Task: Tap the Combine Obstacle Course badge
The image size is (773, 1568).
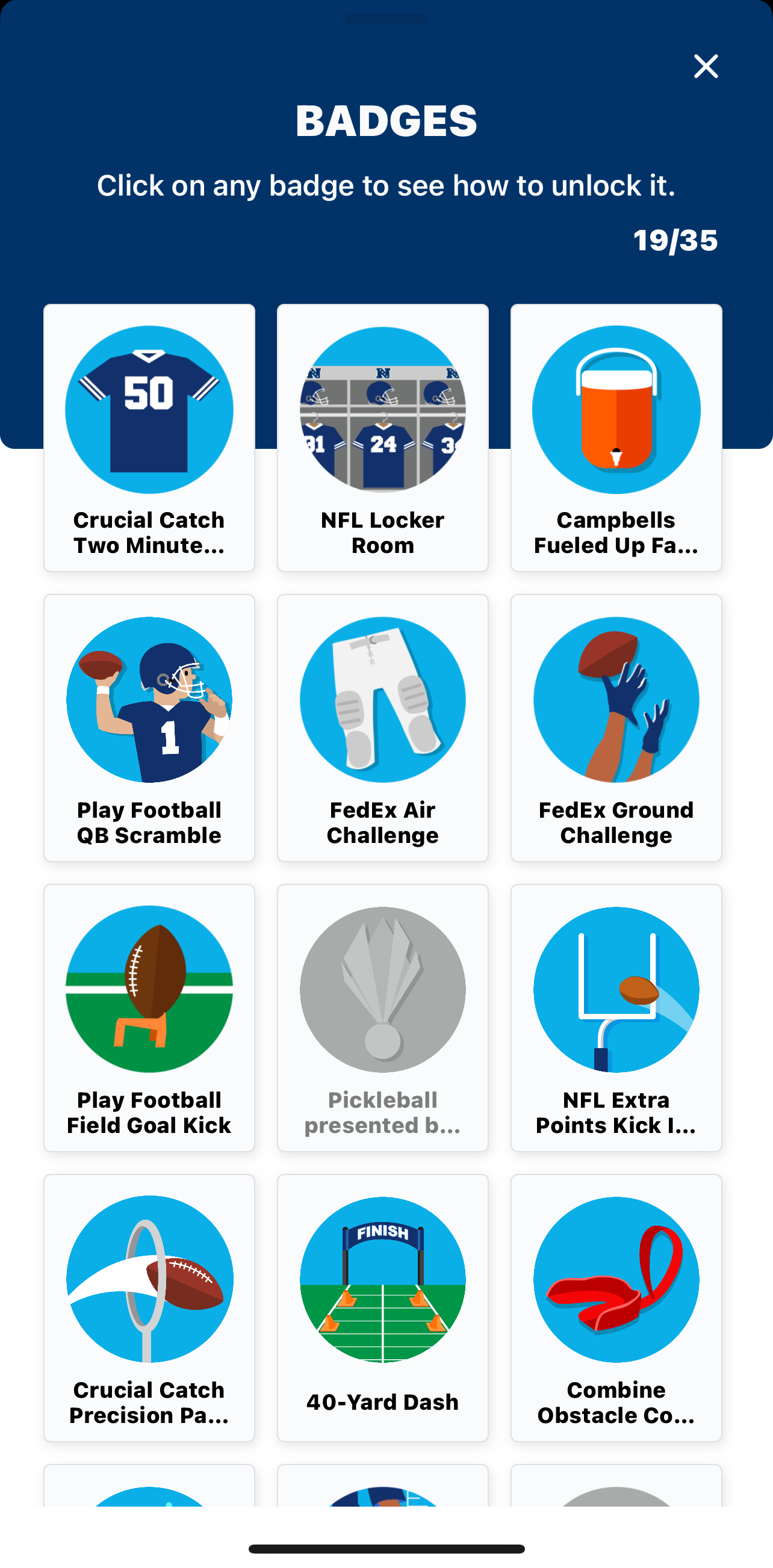Action: pyautogui.click(x=616, y=1307)
